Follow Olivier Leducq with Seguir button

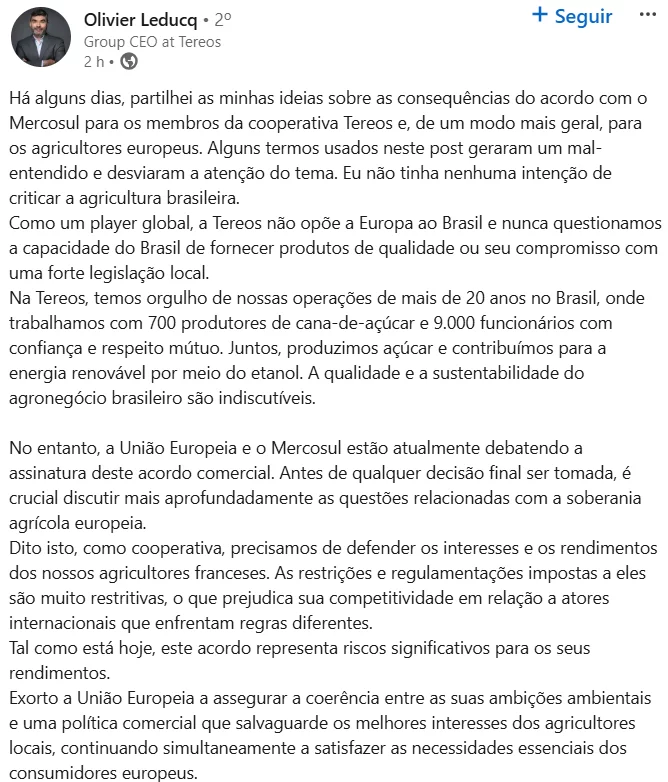pos(572,16)
